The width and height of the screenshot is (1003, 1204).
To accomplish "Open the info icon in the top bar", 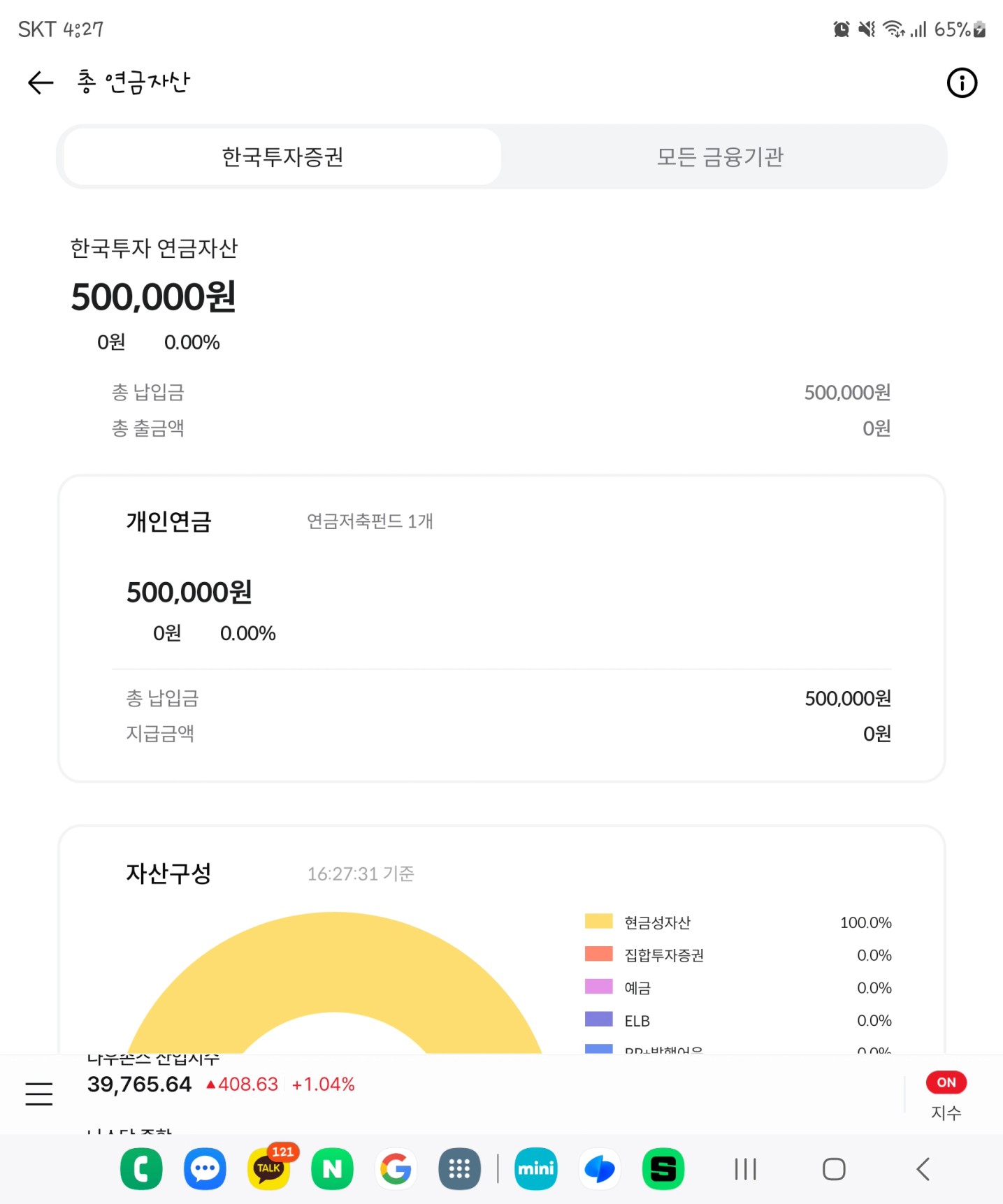I will [x=961, y=83].
